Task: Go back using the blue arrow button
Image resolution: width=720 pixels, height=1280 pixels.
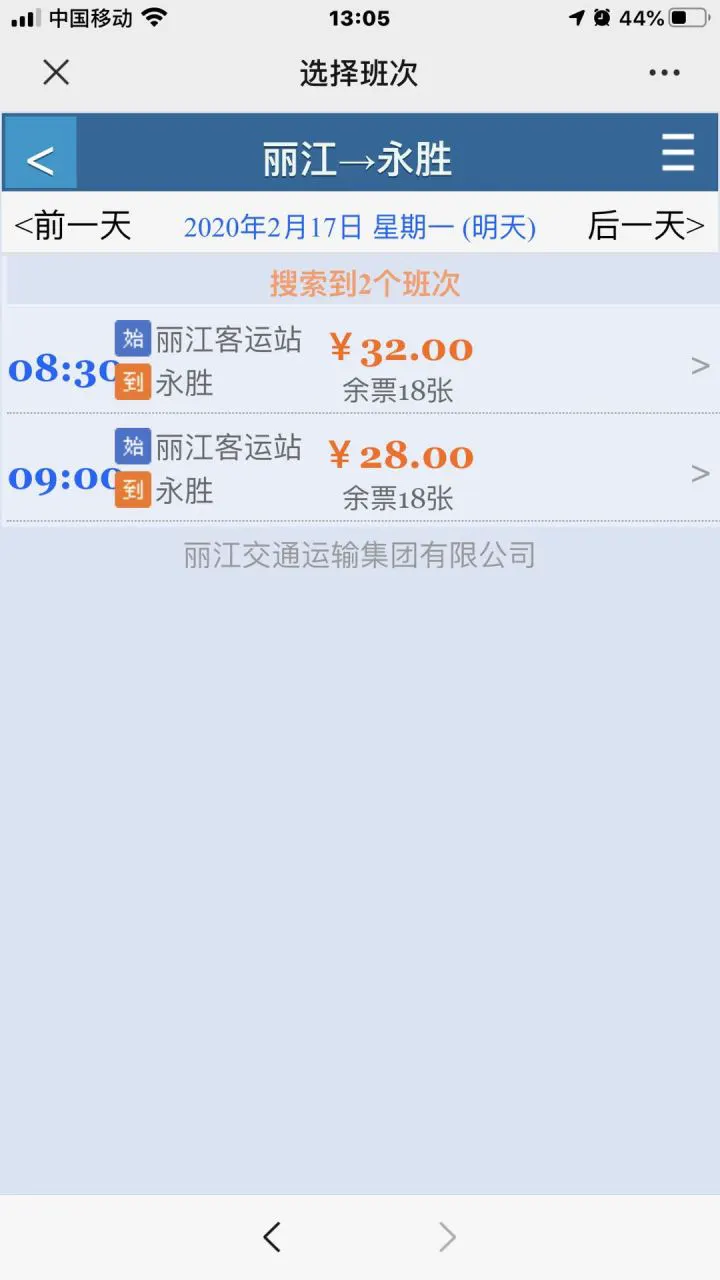Action: (41, 158)
